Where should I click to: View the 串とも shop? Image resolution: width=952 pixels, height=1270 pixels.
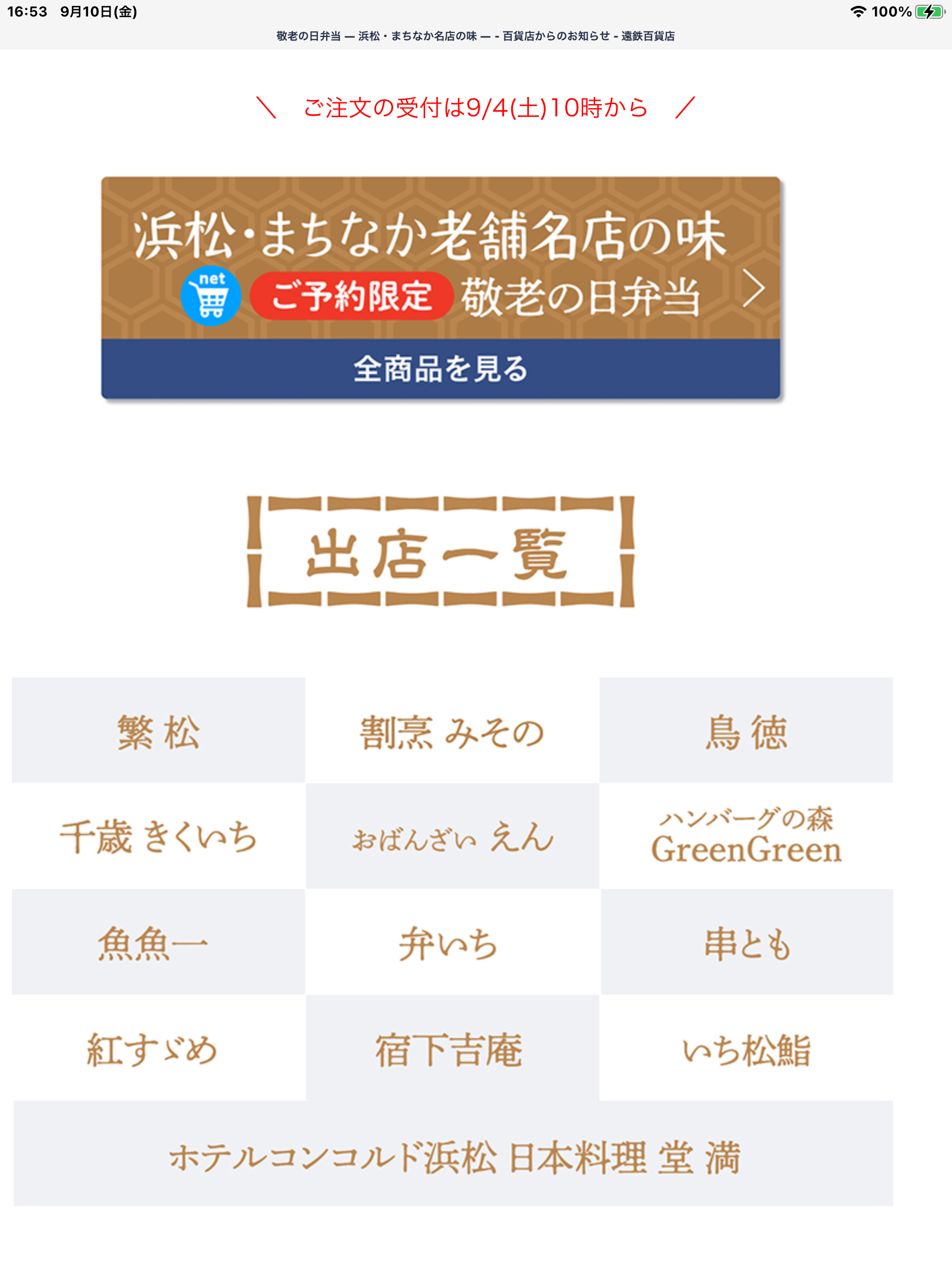pyautogui.click(x=746, y=943)
